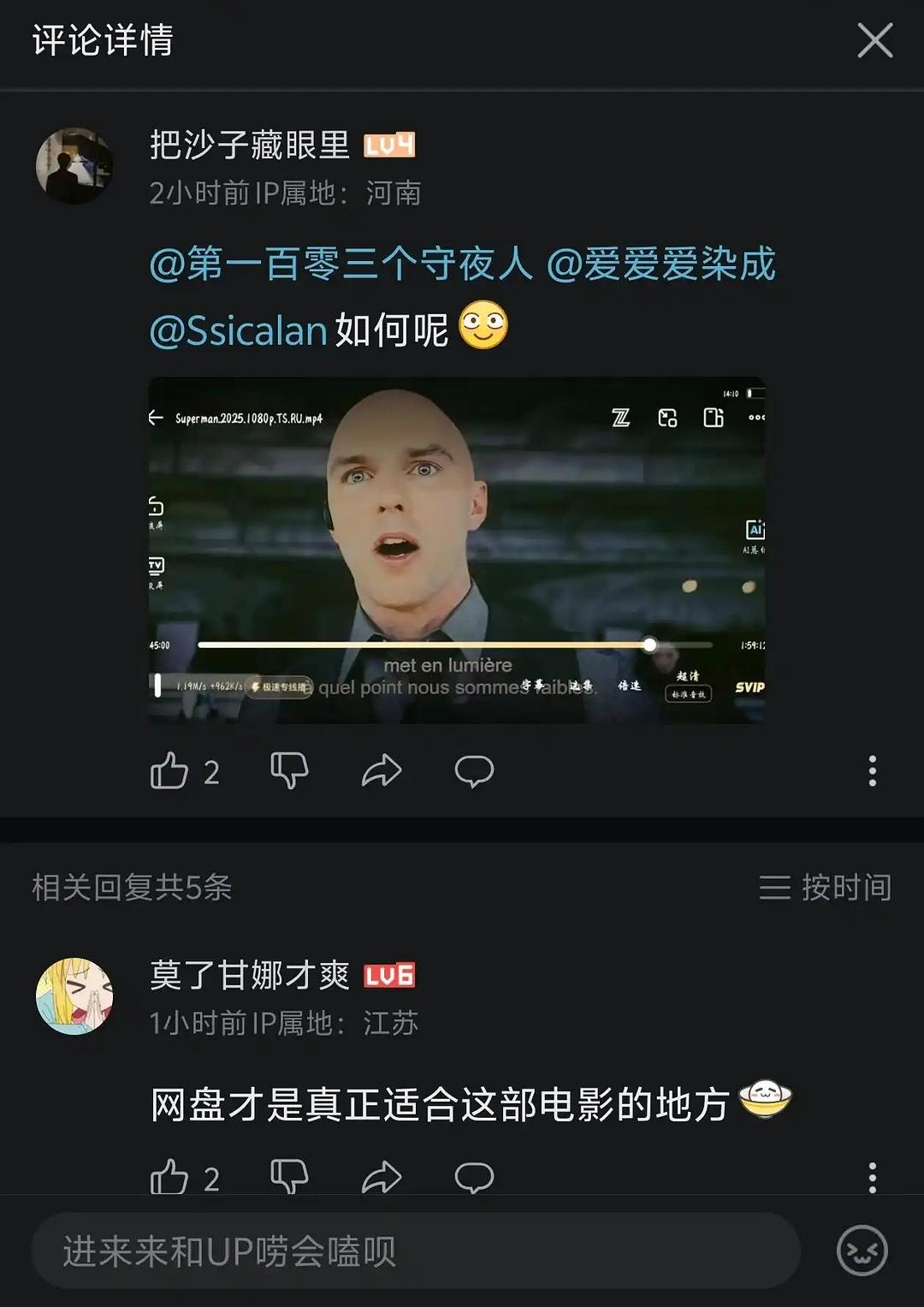
Task: Dislike 莫了甘娜才爽's reply
Action: [x=289, y=1178]
